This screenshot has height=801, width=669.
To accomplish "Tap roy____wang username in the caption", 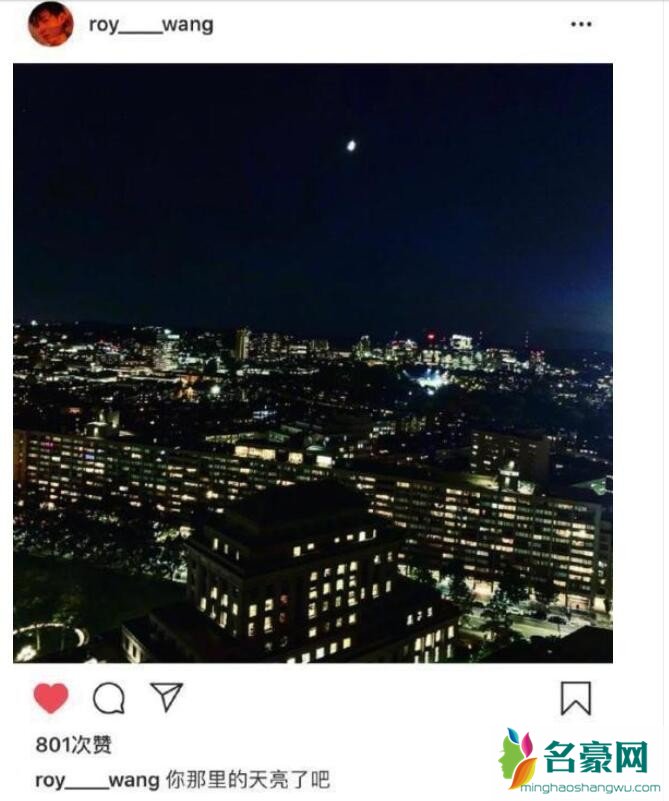I will tap(96, 780).
